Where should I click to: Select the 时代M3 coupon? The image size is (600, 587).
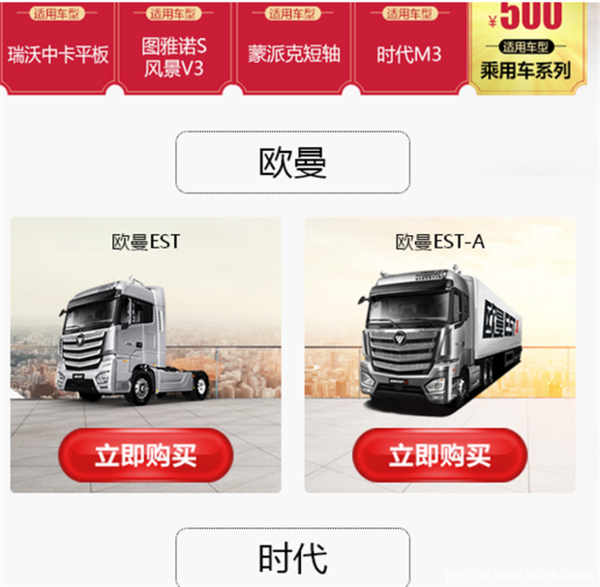[410, 48]
